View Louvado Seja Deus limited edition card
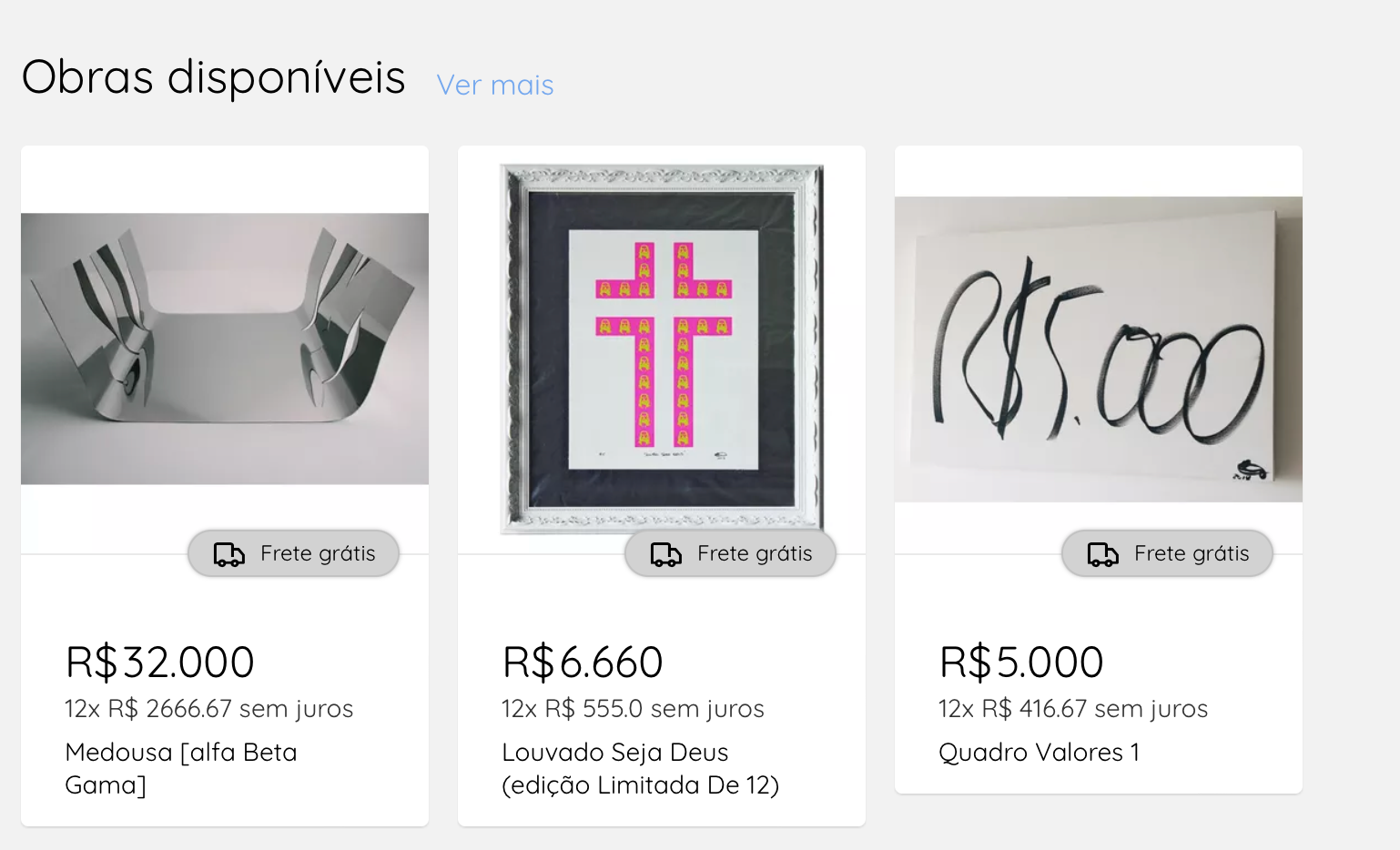Viewport: 1400px width, 850px height. point(661,349)
